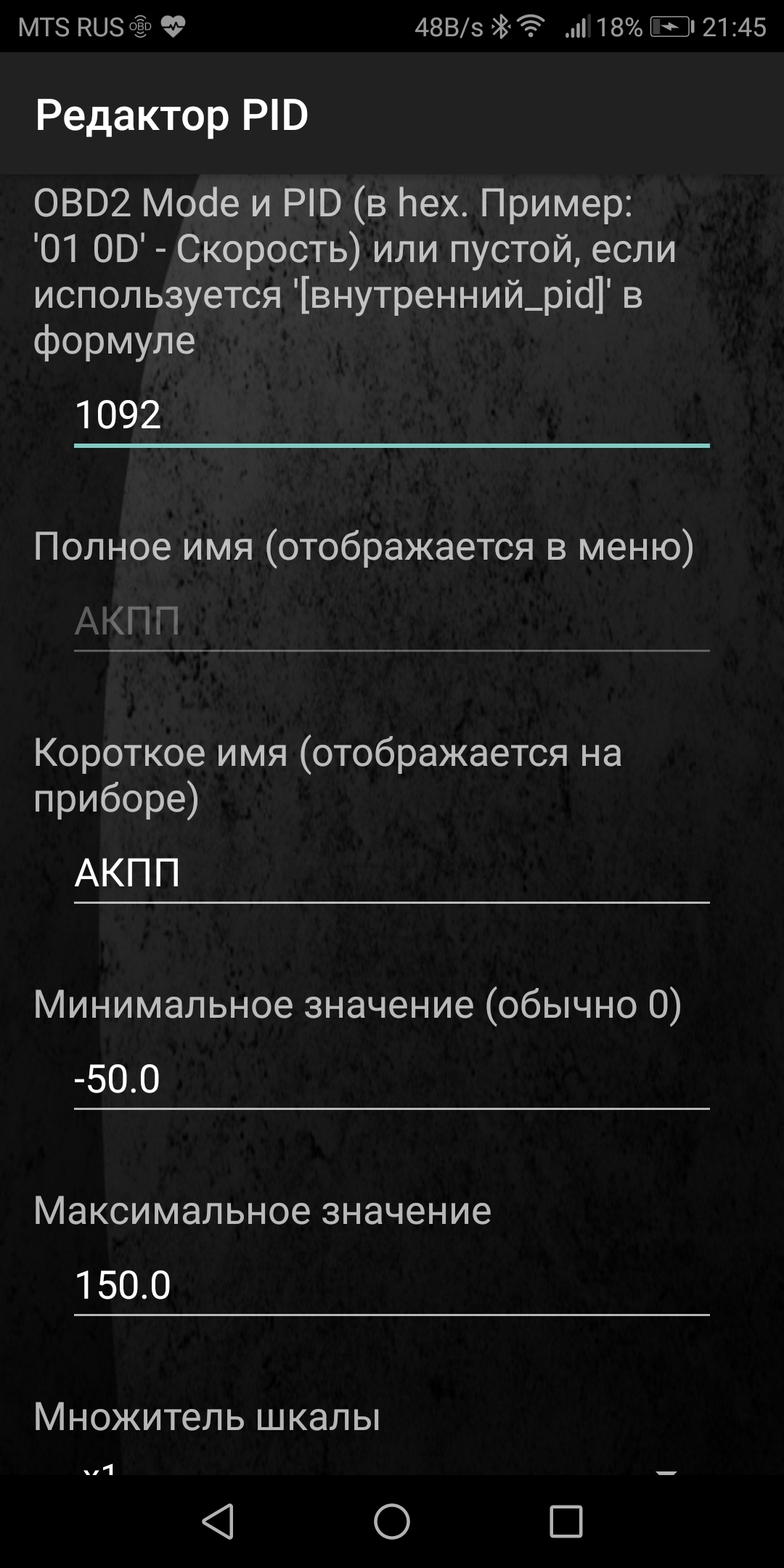This screenshot has width=784, height=1568.
Task: Expand the scale multiplier dropdown
Action: 392,1466
